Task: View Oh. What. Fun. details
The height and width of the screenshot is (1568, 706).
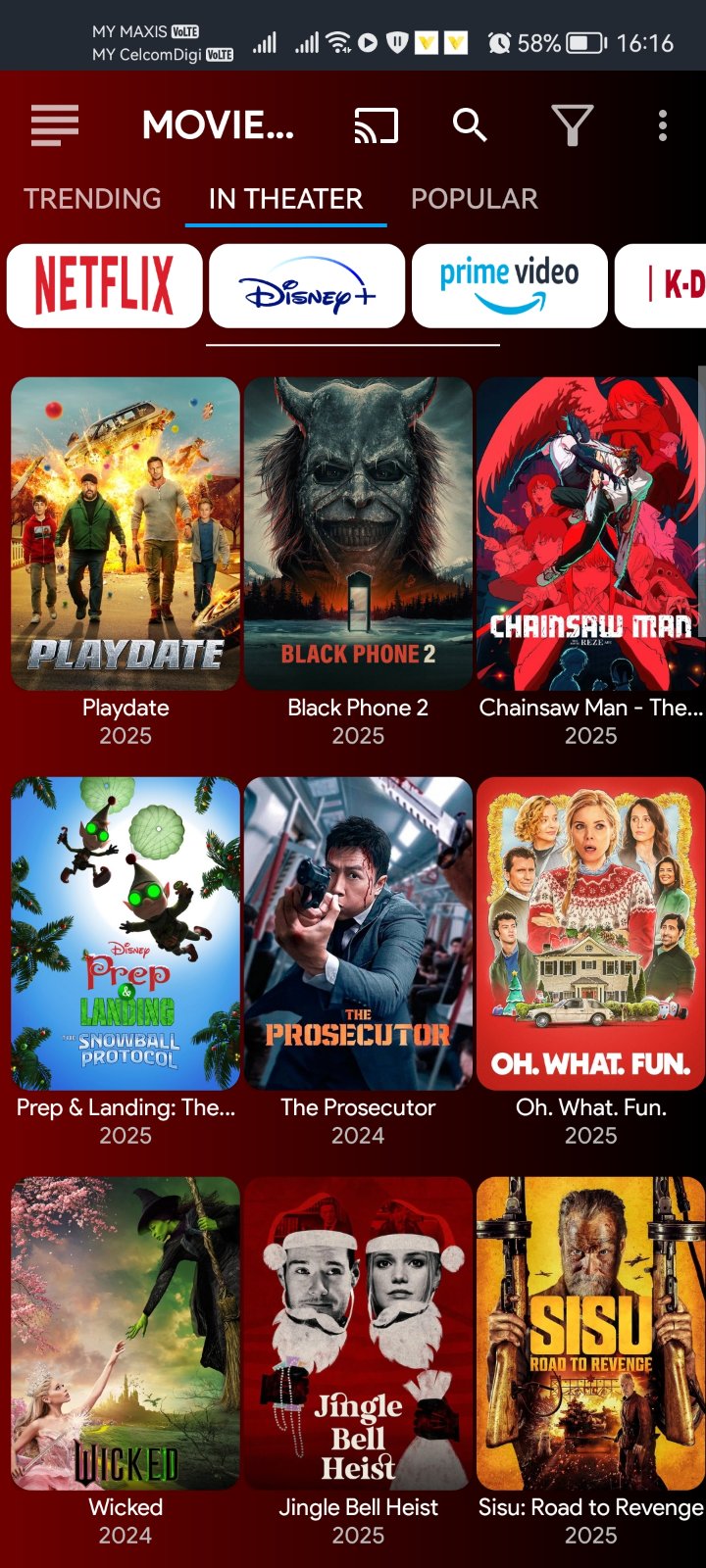Action: pos(590,934)
